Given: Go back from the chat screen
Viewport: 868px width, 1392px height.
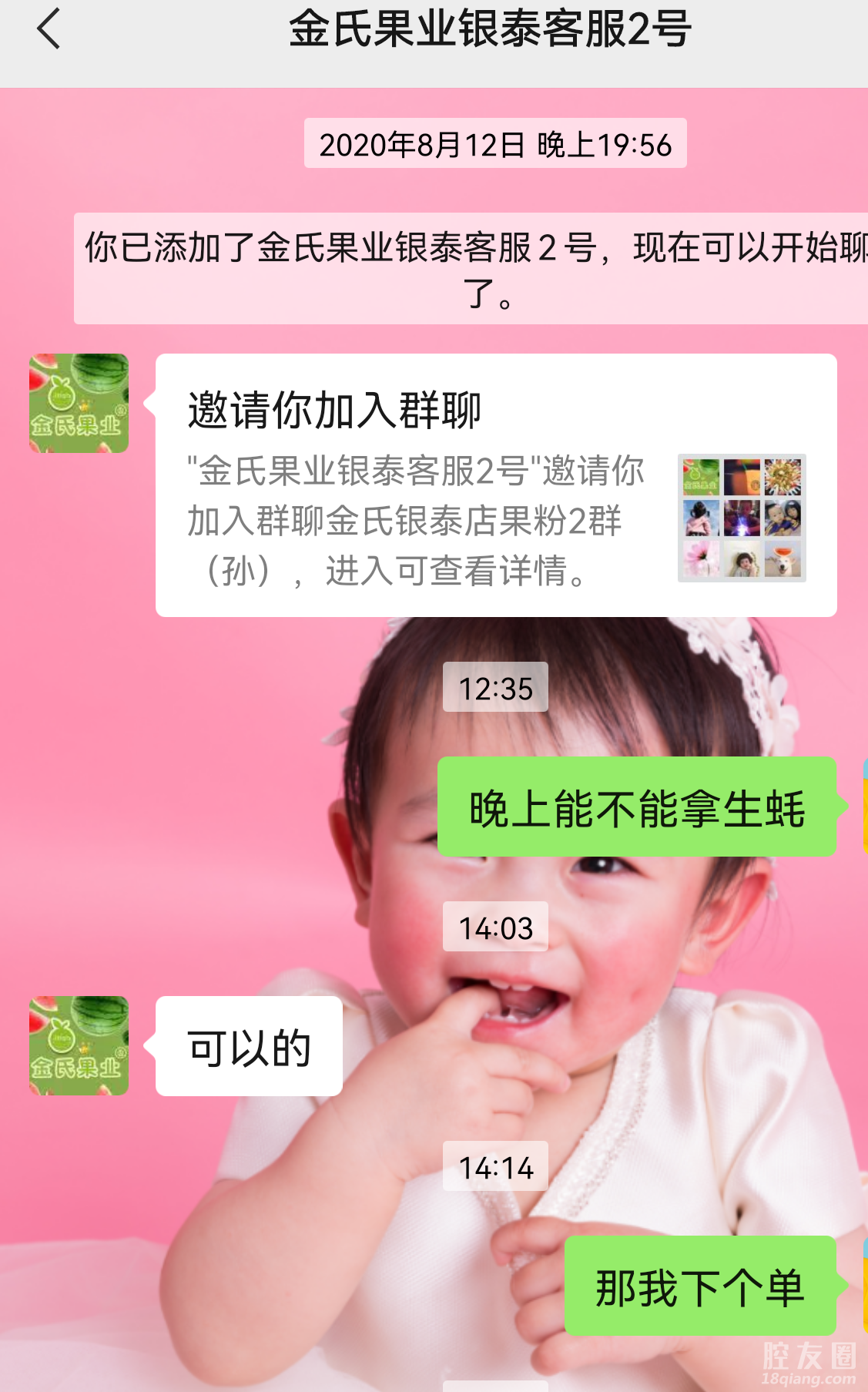Looking at the screenshot, I should [49, 29].
